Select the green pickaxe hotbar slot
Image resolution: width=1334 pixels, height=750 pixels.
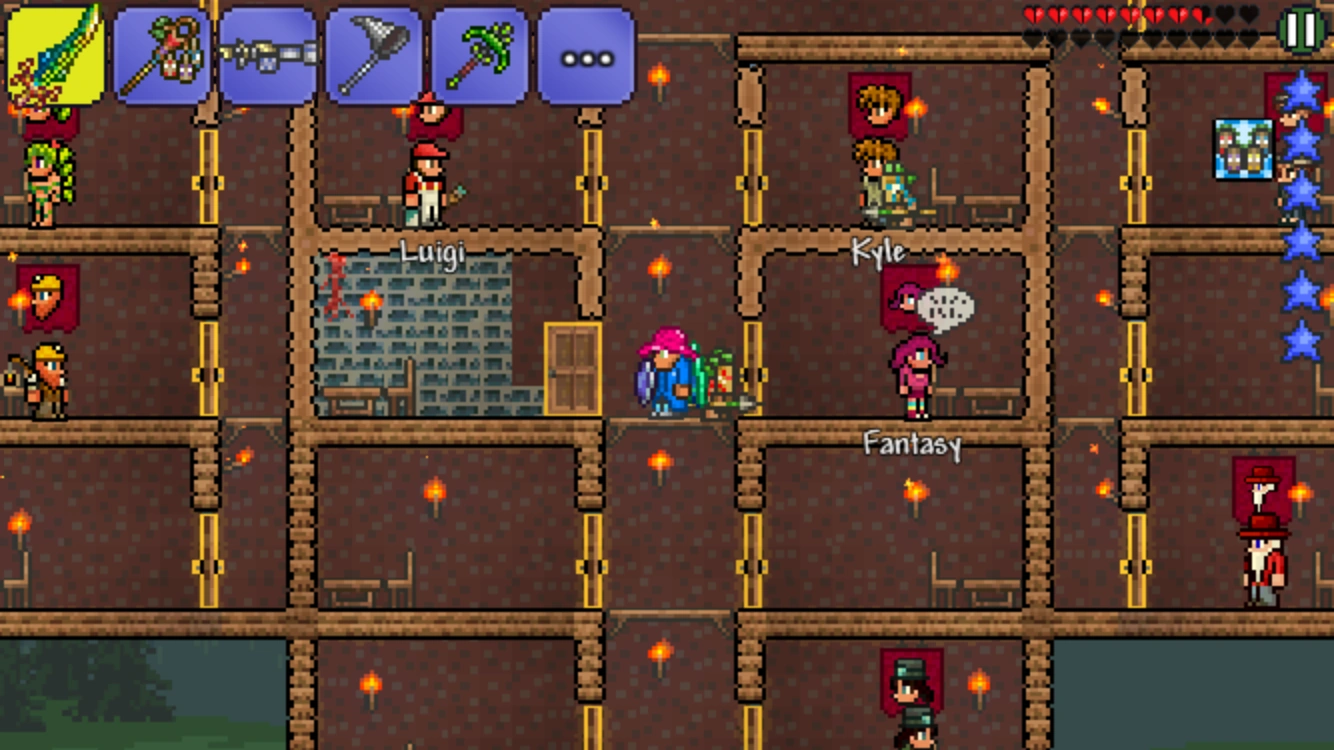(480, 55)
